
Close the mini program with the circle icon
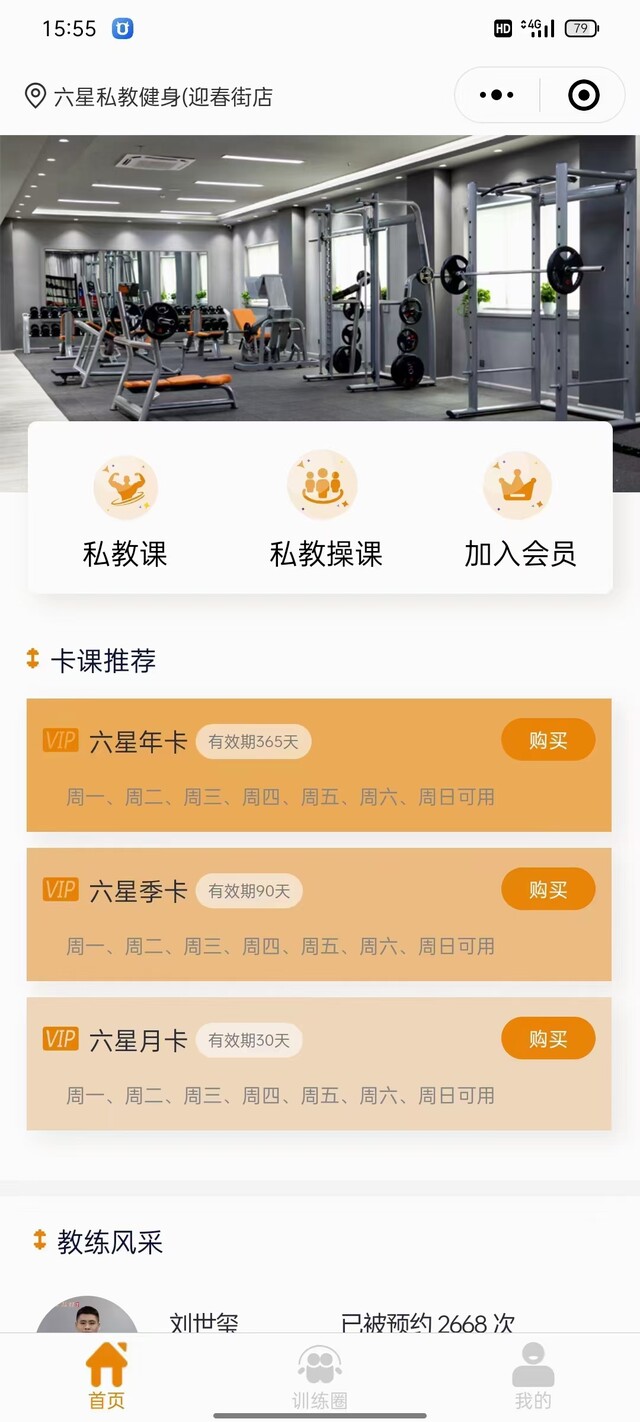click(583, 96)
